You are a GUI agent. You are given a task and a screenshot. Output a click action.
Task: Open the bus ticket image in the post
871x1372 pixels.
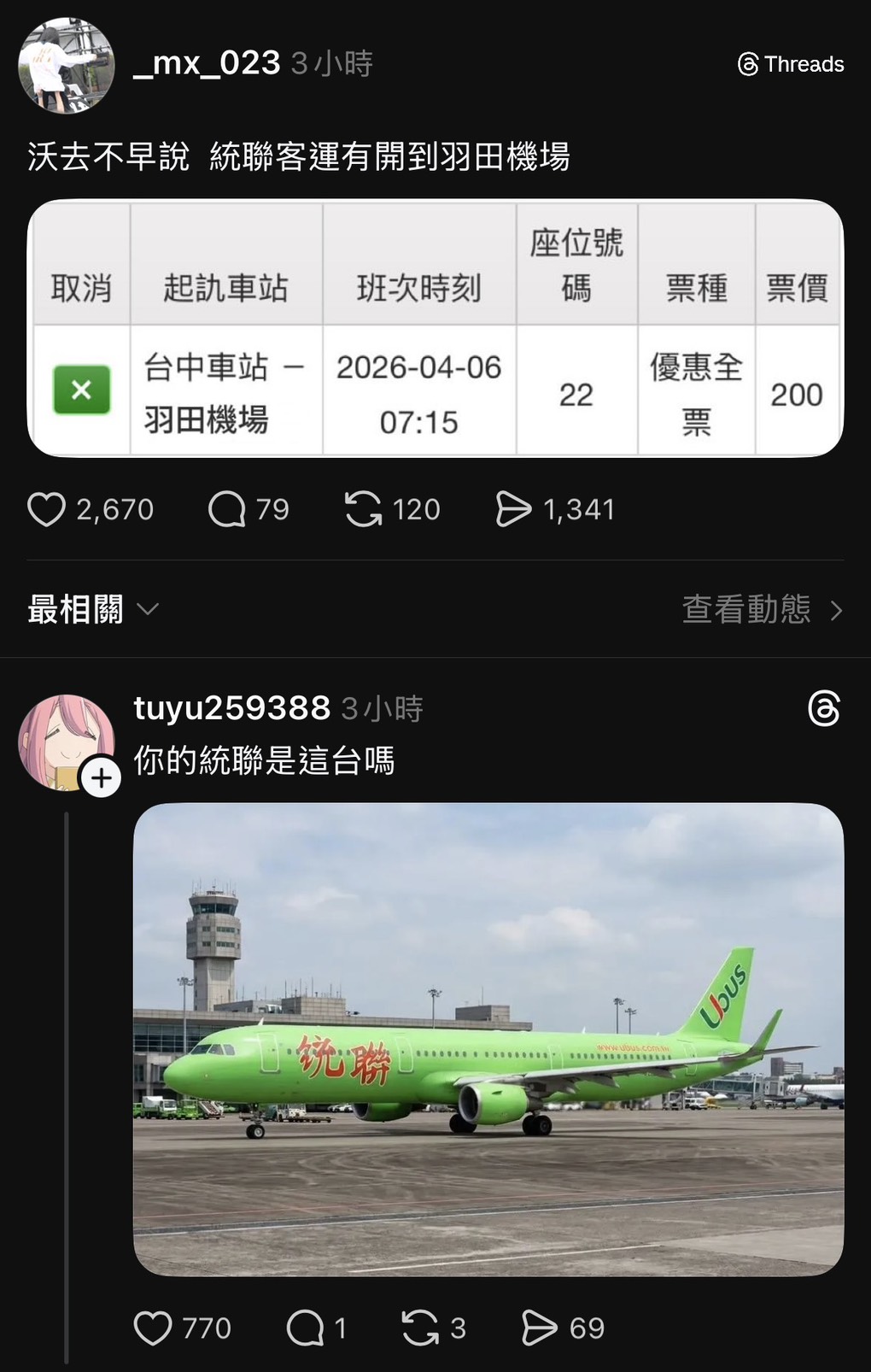(435, 328)
